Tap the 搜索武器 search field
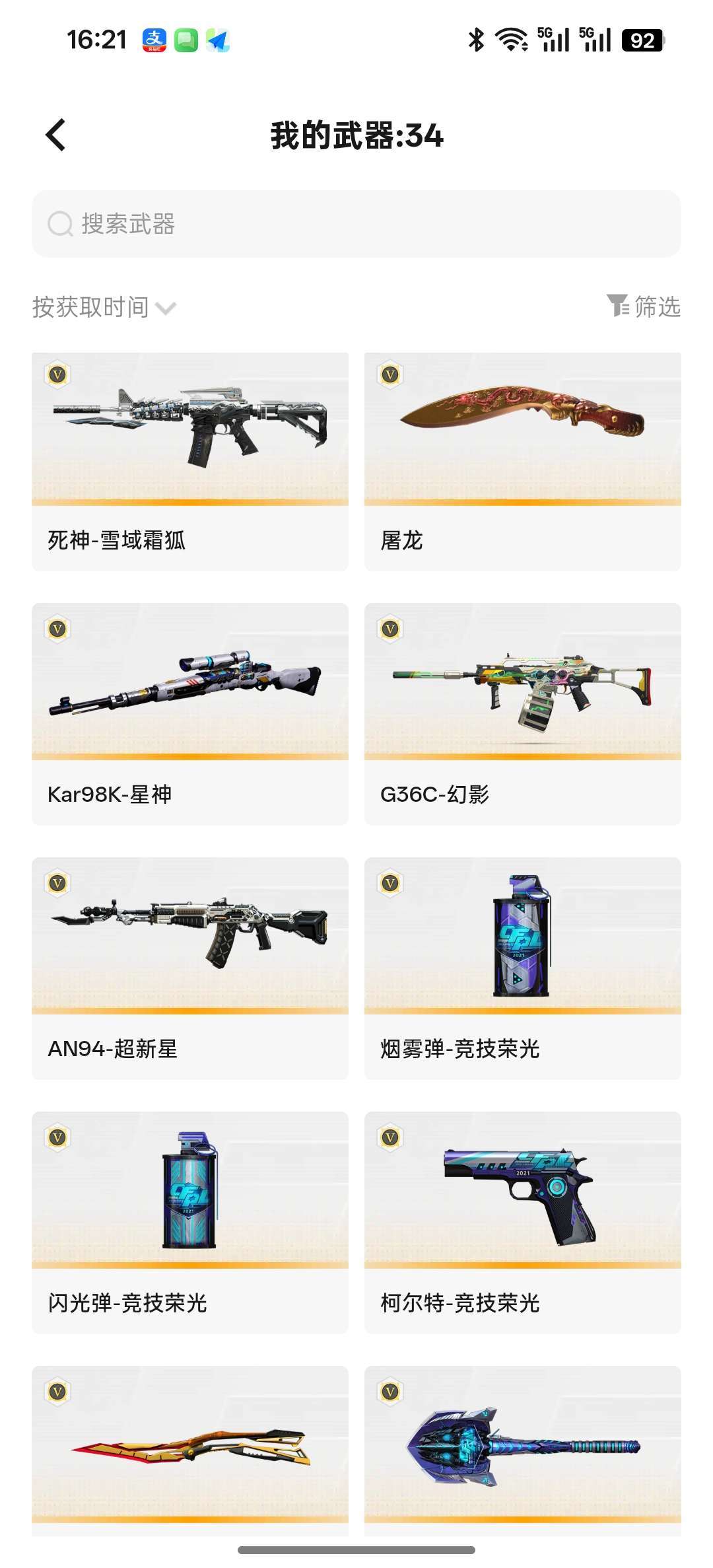713x1568 pixels. (x=356, y=224)
